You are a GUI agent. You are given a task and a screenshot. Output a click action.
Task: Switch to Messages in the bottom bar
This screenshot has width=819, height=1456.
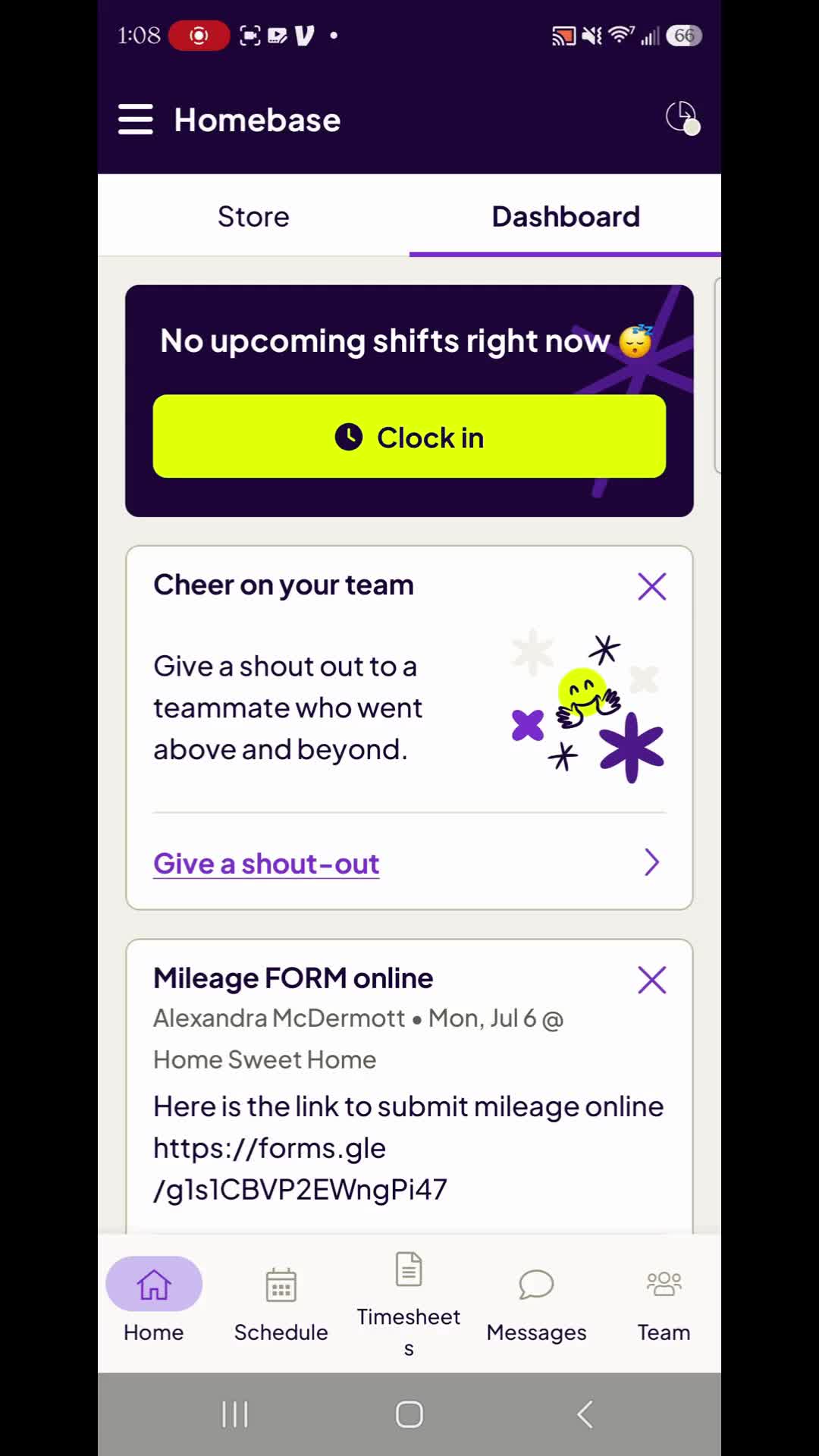(536, 1303)
